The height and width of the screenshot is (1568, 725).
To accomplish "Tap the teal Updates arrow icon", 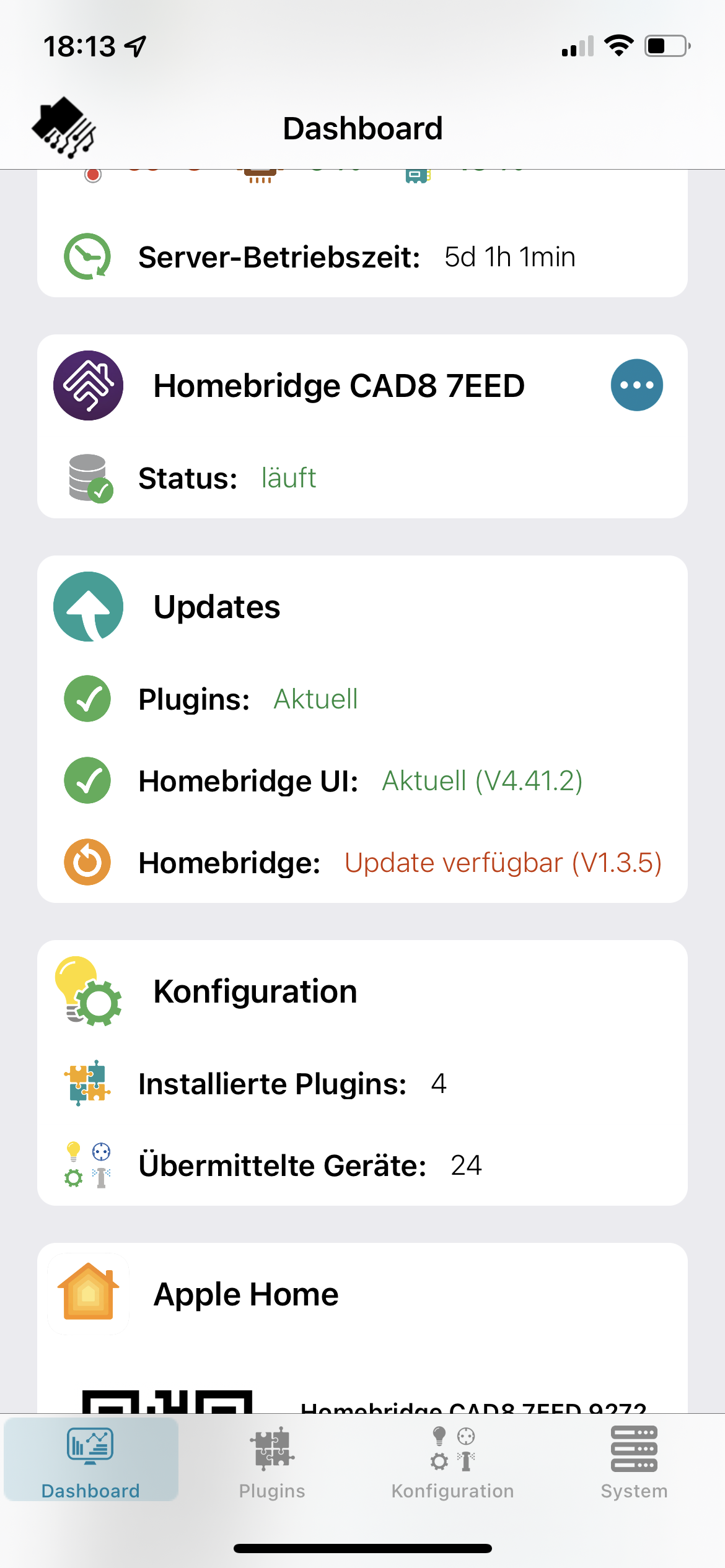I will pyautogui.click(x=87, y=607).
